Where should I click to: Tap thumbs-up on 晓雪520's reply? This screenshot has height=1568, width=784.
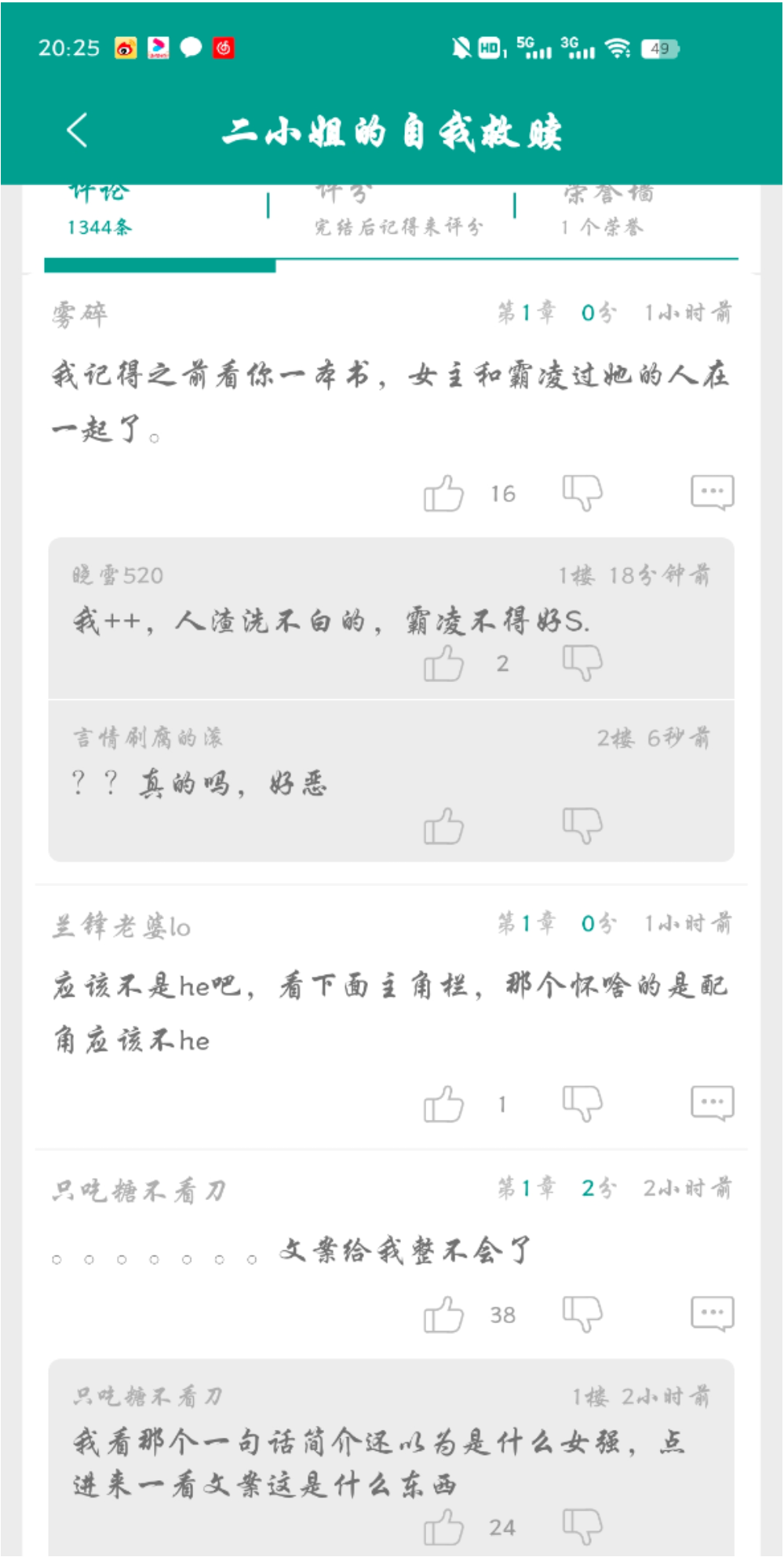point(445,663)
